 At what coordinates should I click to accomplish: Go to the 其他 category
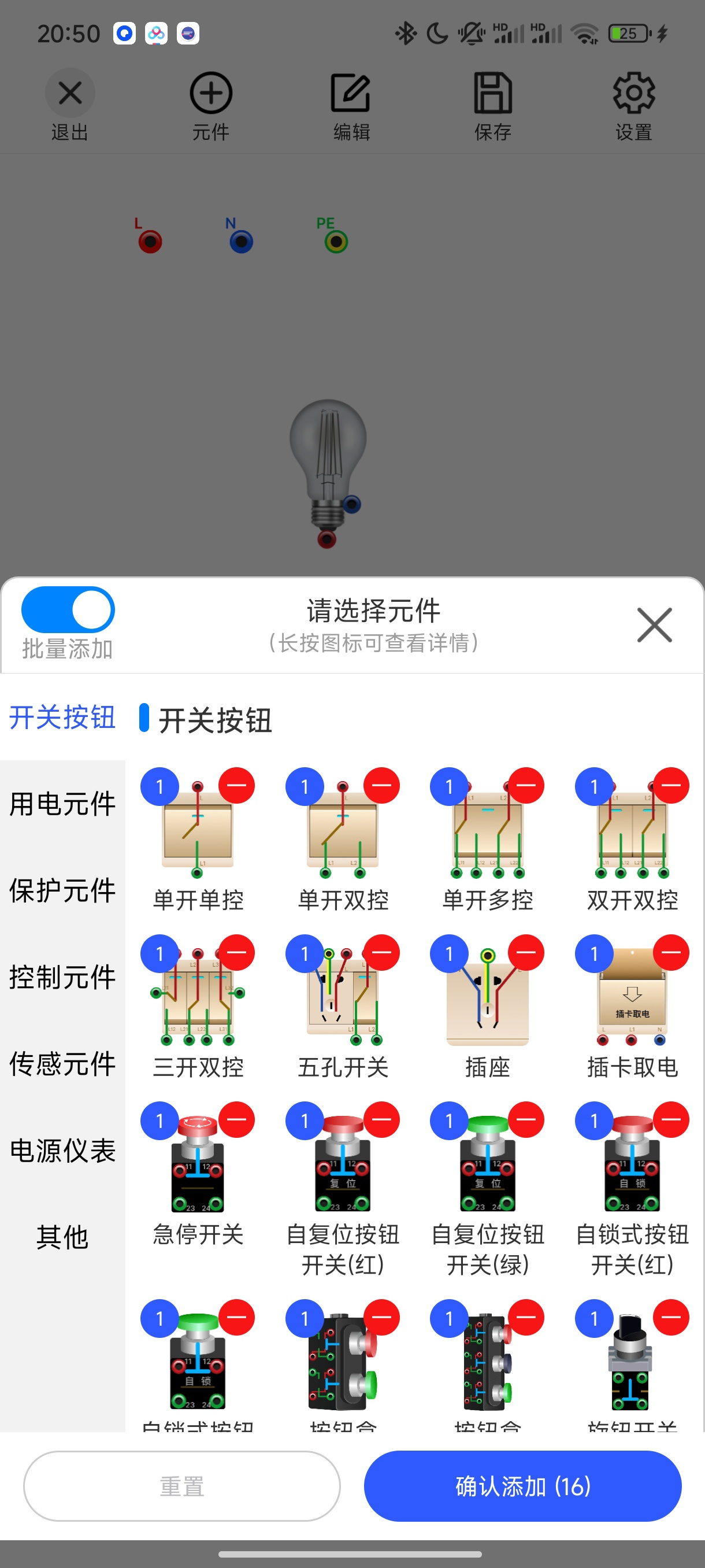(x=62, y=1237)
